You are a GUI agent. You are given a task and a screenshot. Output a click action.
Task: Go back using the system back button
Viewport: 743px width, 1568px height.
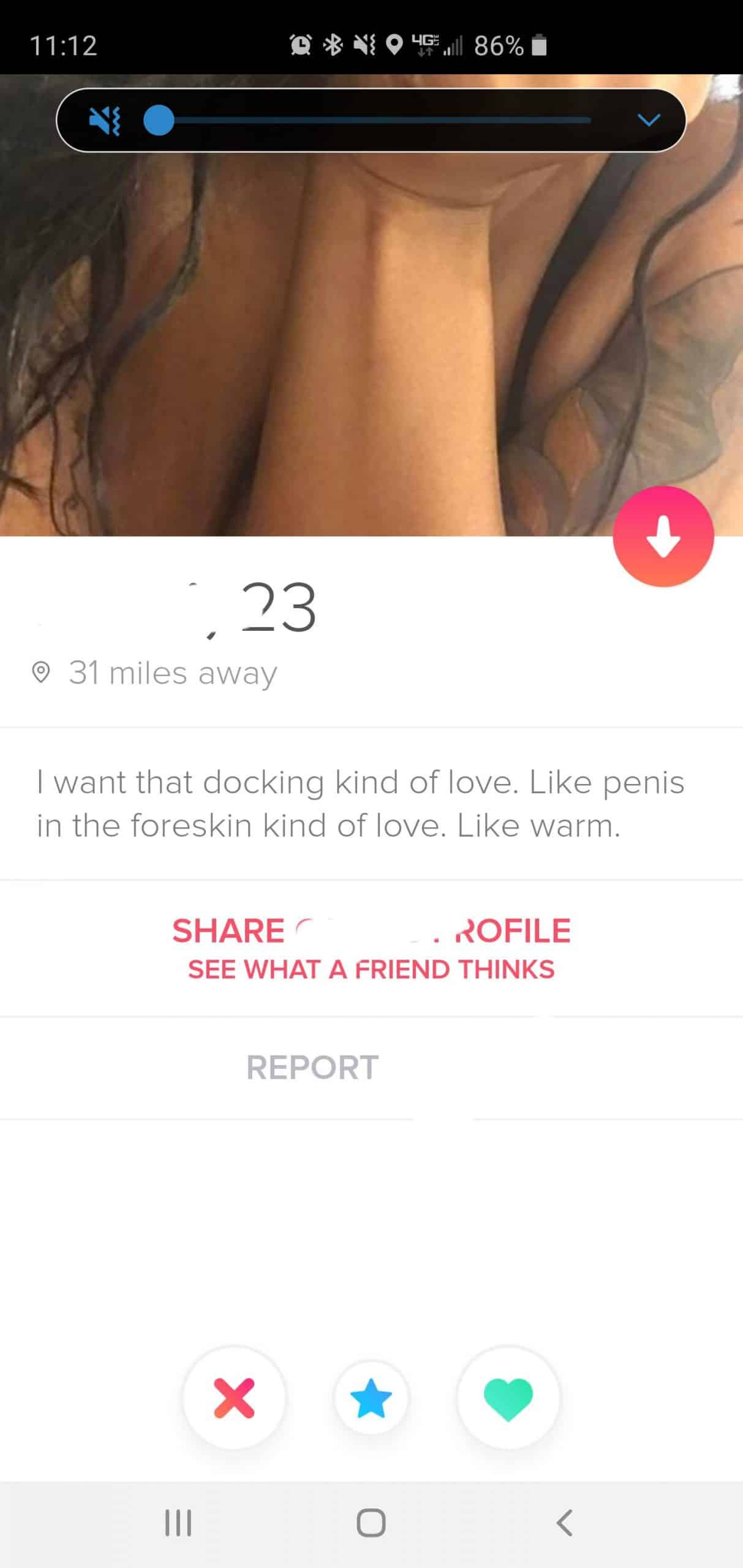pyautogui.click(x=564, y=1523)
